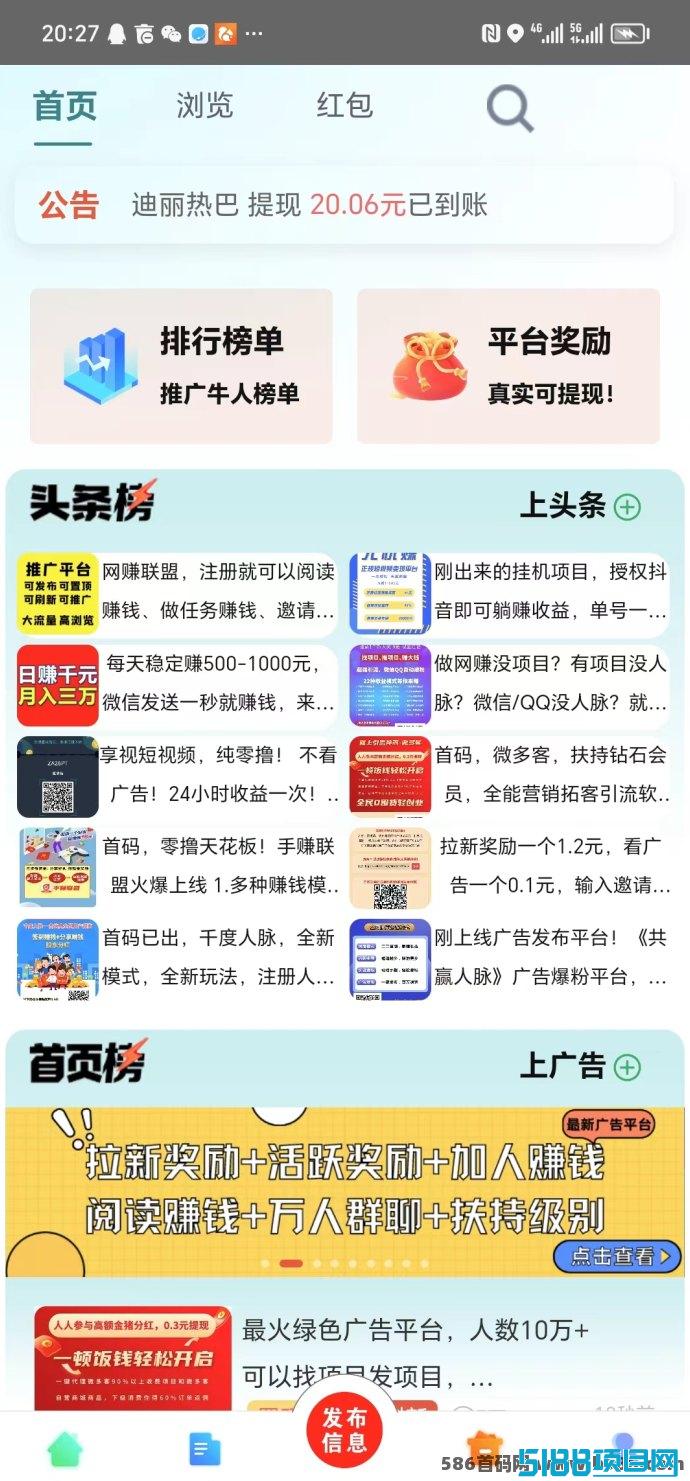Switch to the 浏览 tab
The image size is (690, 1481).
205,105
